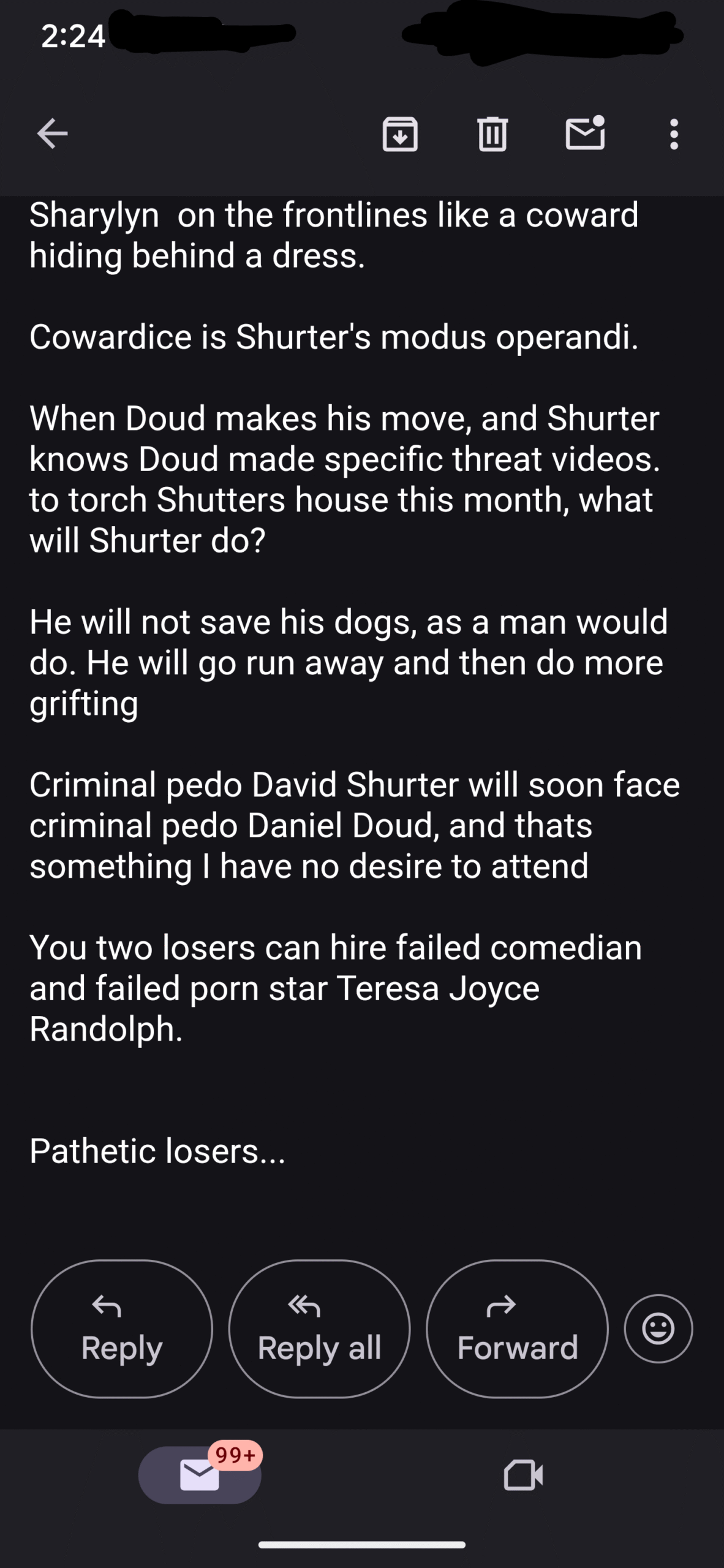Go back to the inbox
The image size is (724, 1568).
(52, 134)
